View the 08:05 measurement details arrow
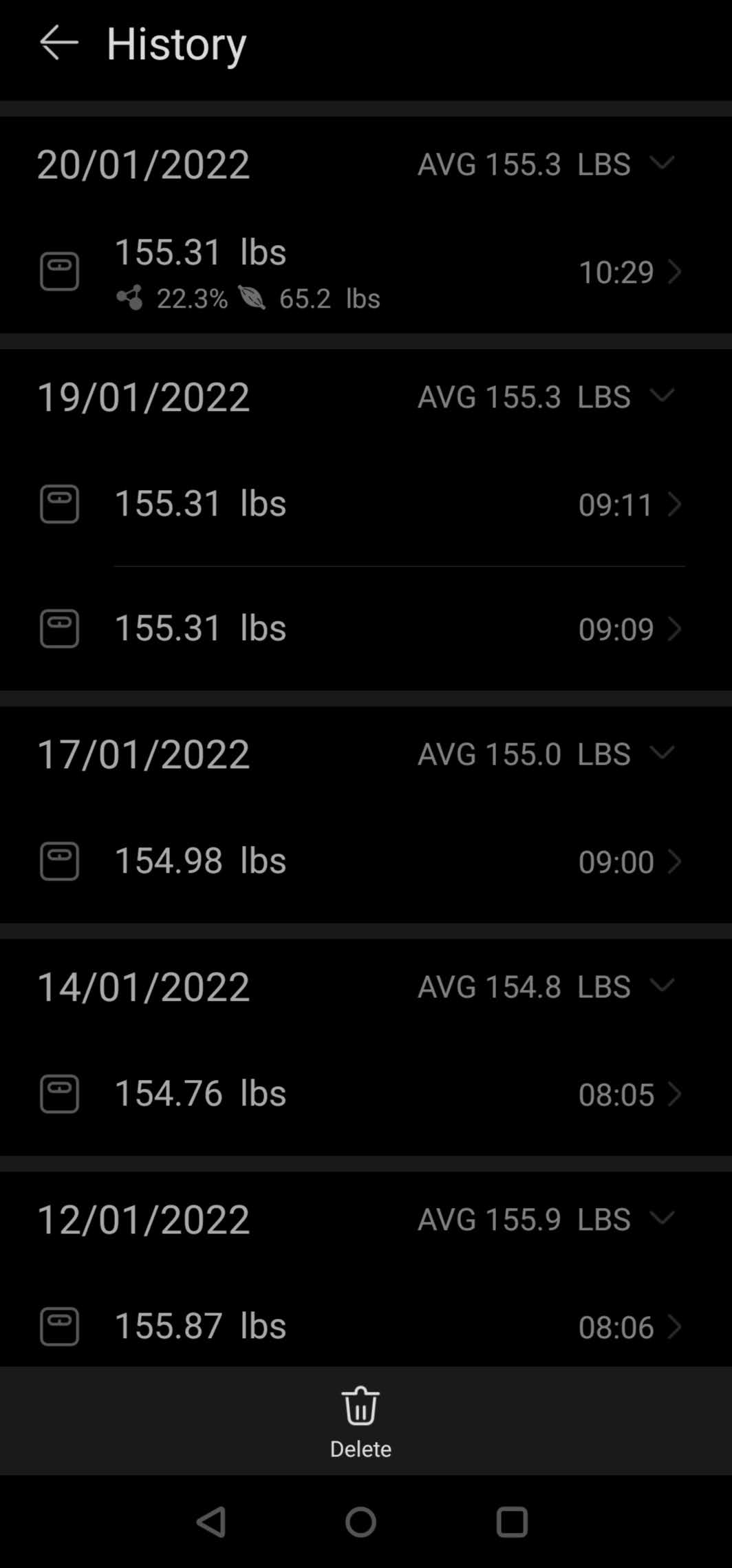Viewport: 732px width, 1568px height. [x=675, y=1094]
